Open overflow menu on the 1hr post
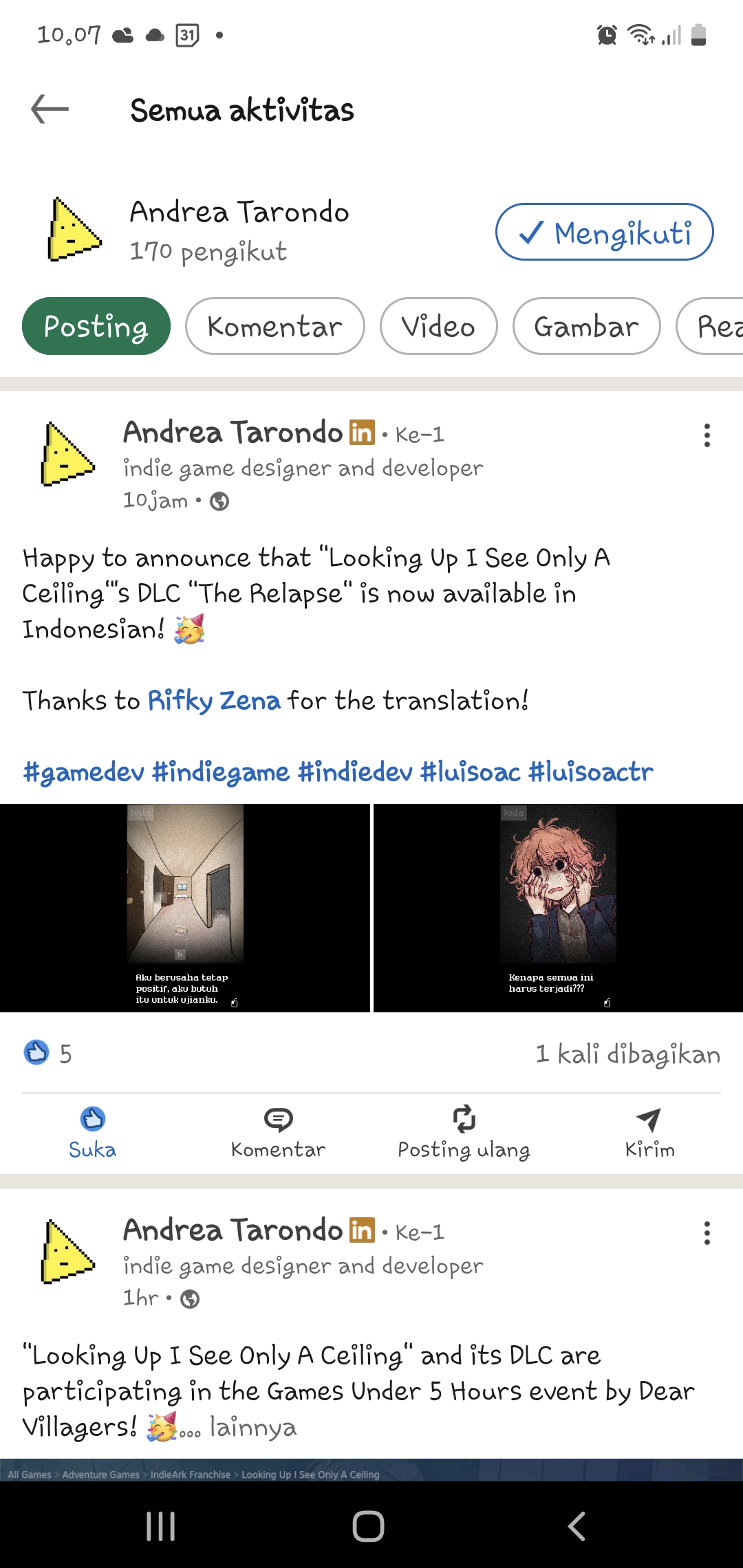The width and height of the screenshot is (743, 1568). 707,1233
